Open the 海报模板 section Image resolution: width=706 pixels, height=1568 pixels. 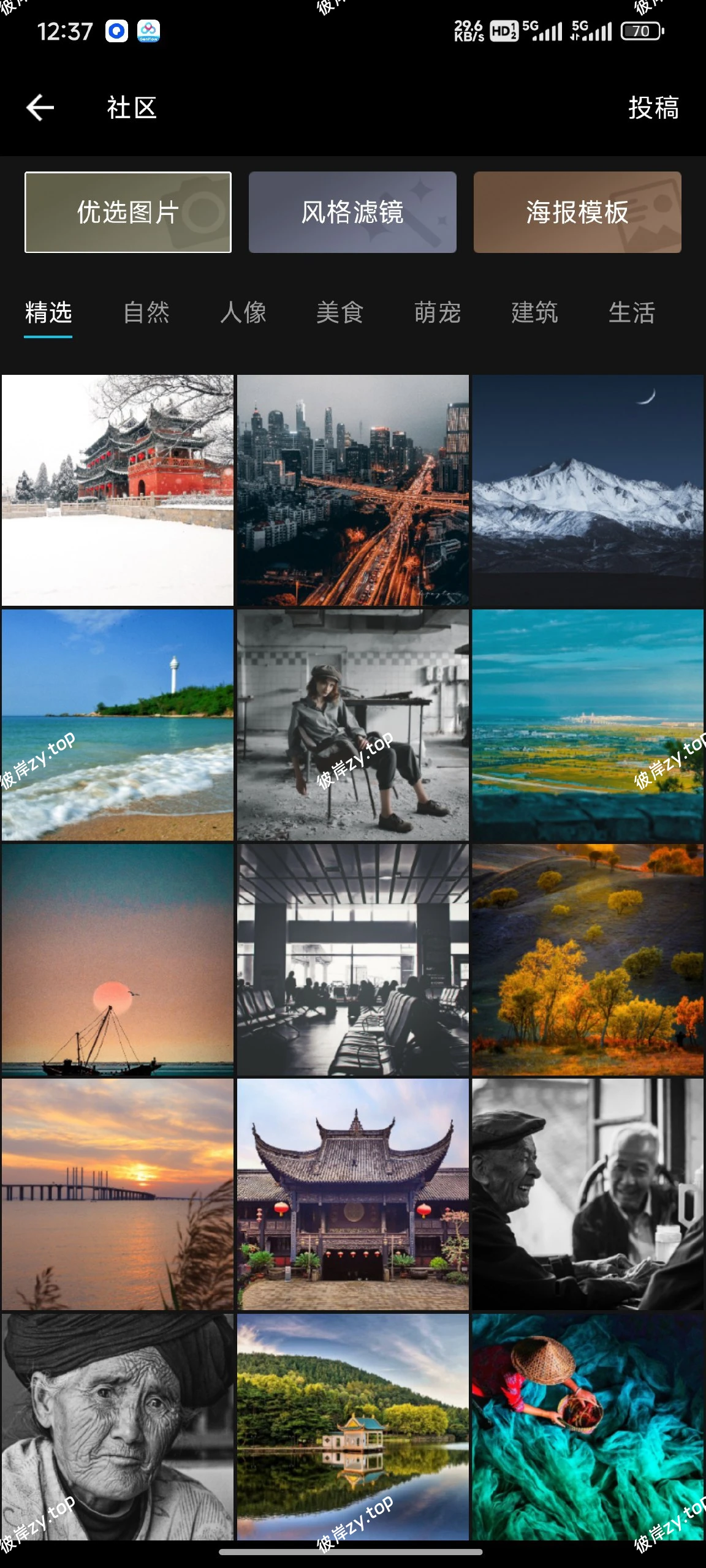click(577, 212)
